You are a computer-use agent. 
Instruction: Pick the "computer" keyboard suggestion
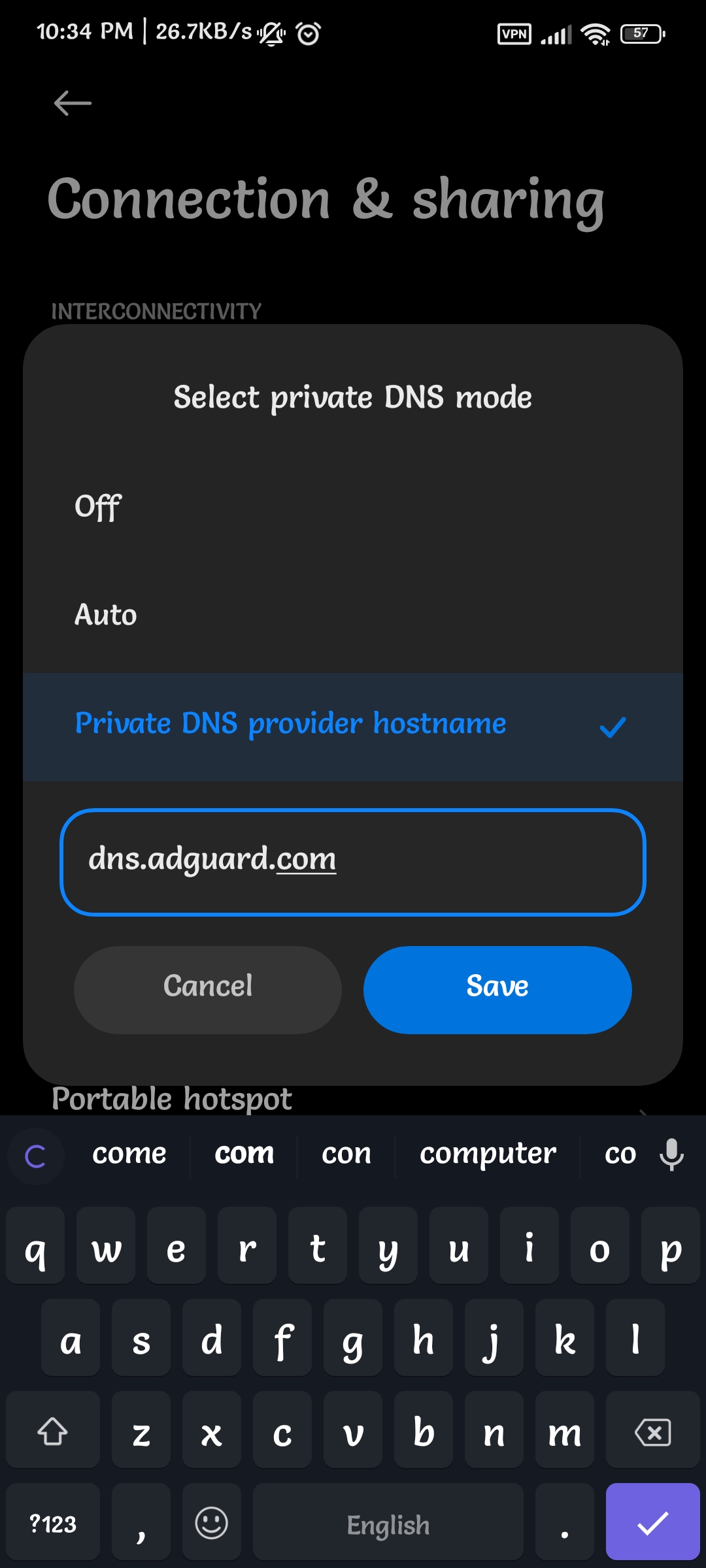pos(488,1154)
